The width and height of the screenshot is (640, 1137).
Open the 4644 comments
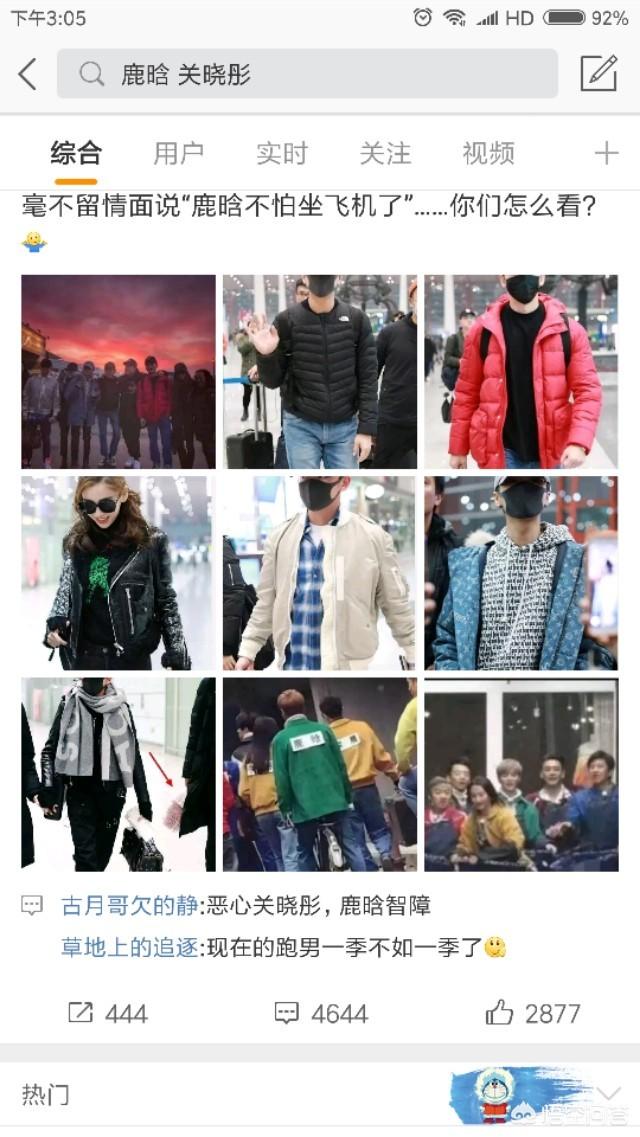[321, 1013]
